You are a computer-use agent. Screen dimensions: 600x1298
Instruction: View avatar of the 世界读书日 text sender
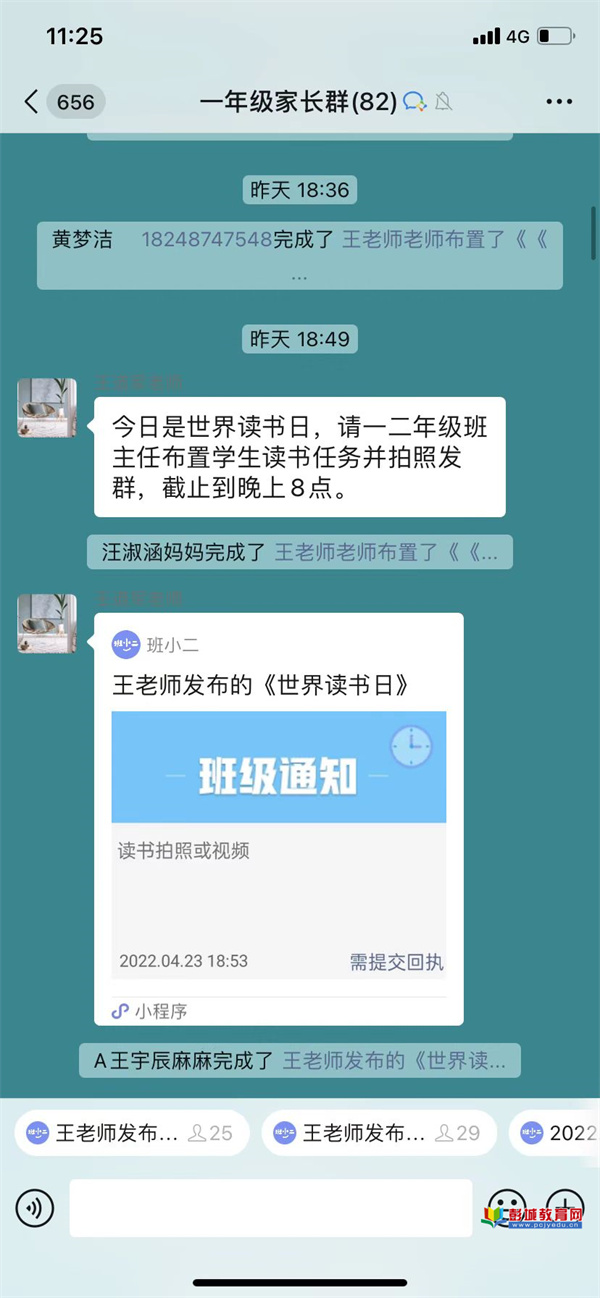point(47,407)
